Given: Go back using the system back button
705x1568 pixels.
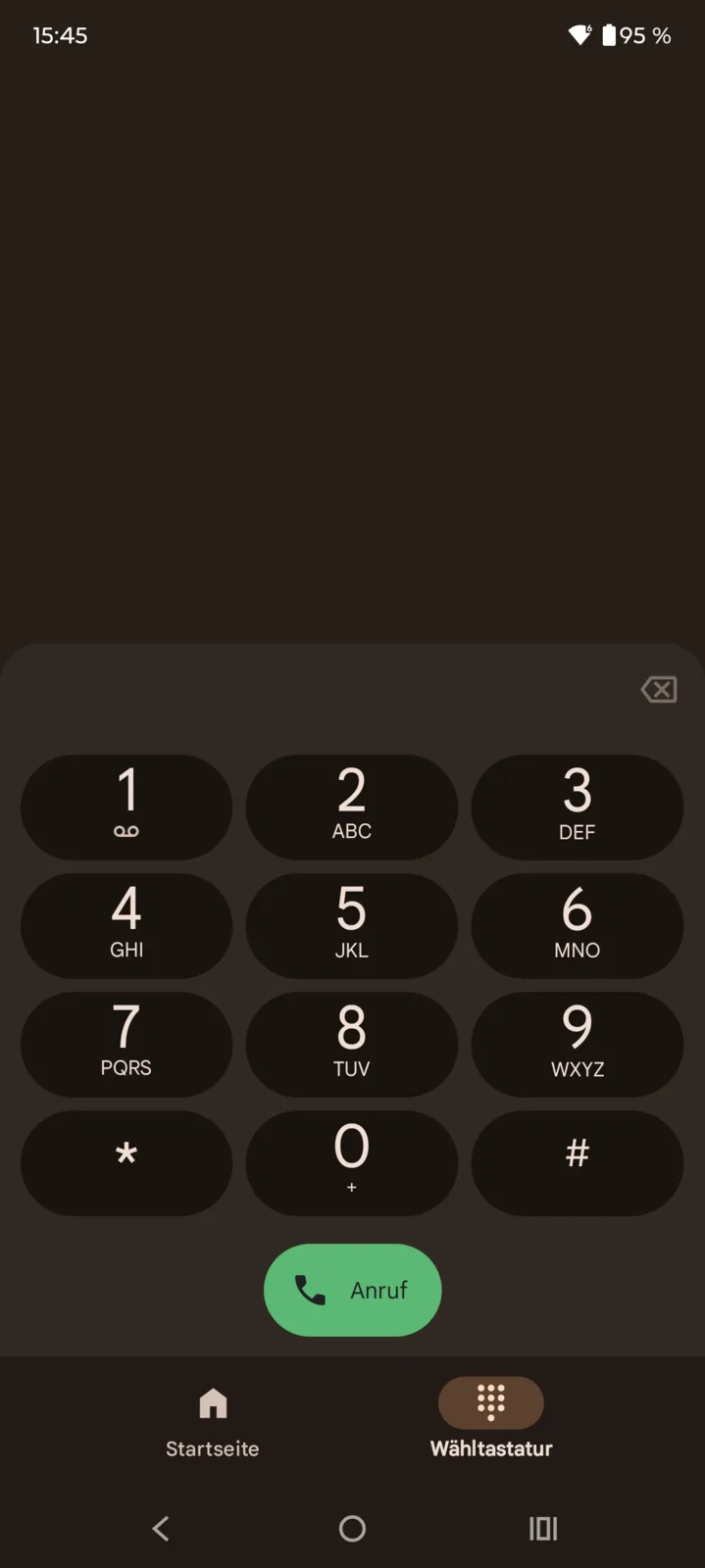Looking at the screenshot, I should pyautogui.click(x=162, y=1528).
